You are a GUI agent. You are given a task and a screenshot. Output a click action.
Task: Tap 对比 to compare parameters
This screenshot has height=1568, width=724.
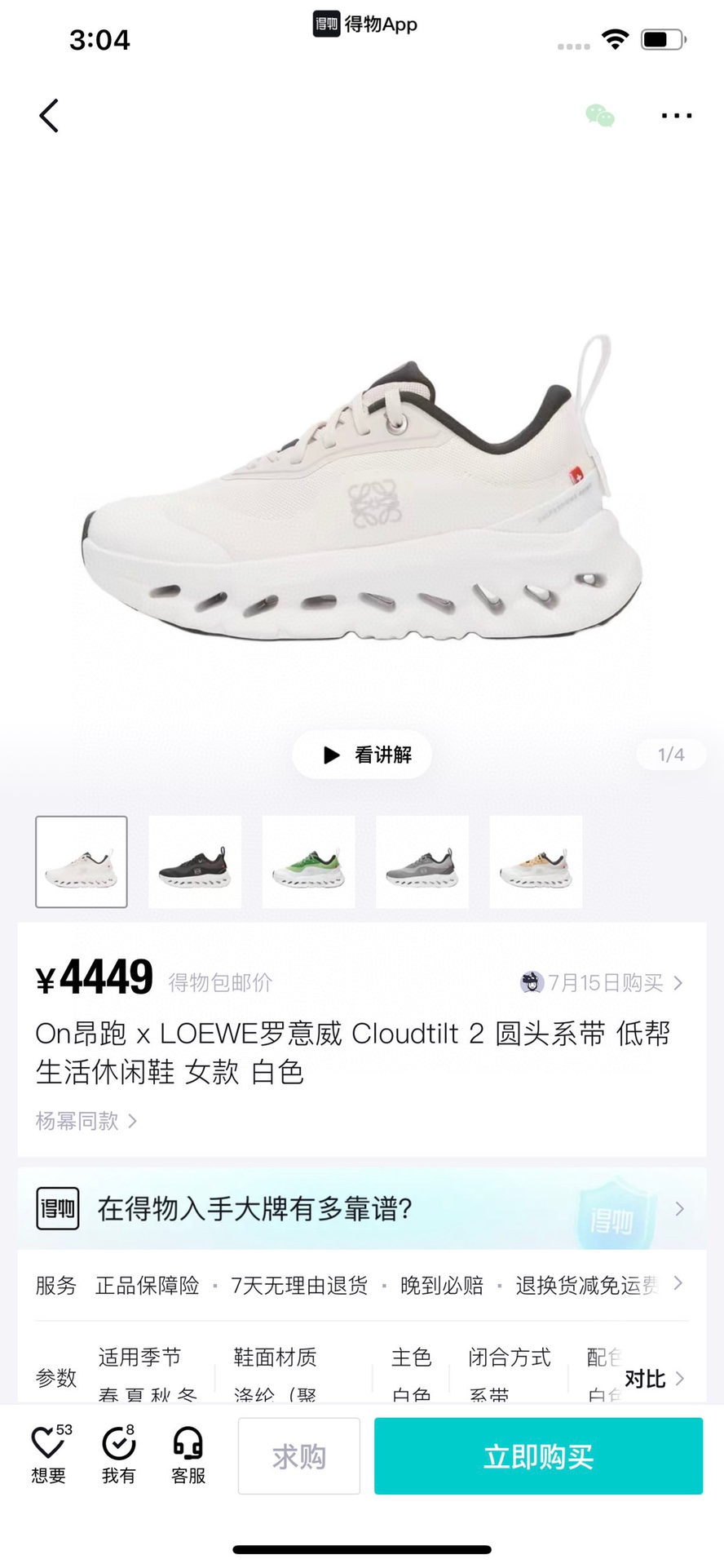tap(654, 1379)
